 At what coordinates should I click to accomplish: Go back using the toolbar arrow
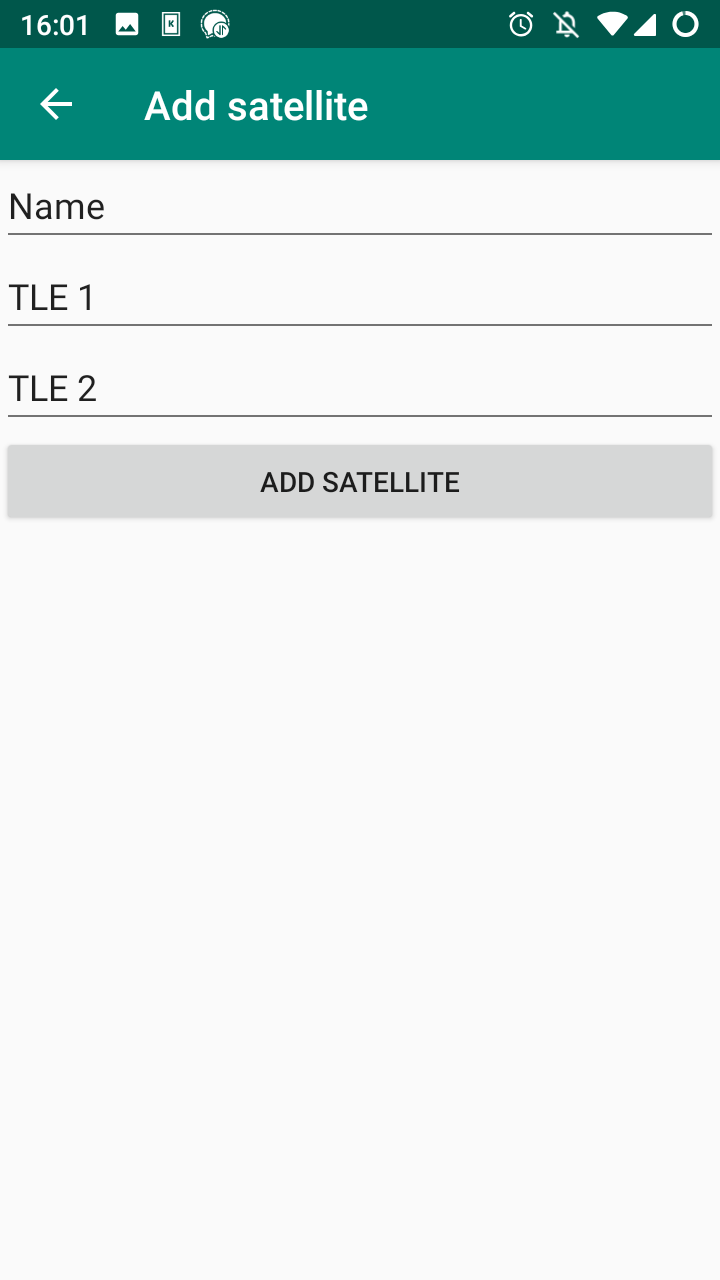click(56, 104)
